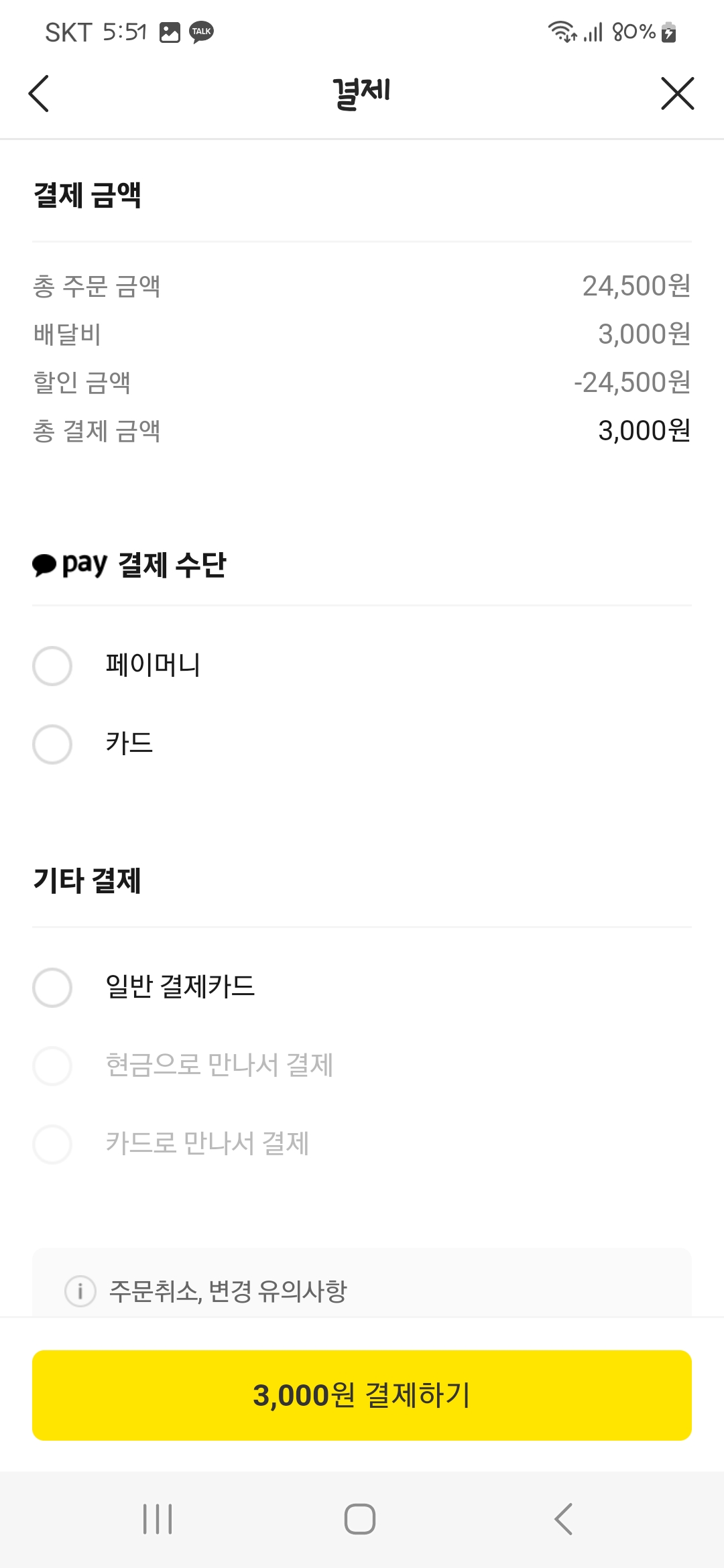Choose 일반 결제카드 under 기타 결제
Screen dimensions: 724x1568
point(52,986)
